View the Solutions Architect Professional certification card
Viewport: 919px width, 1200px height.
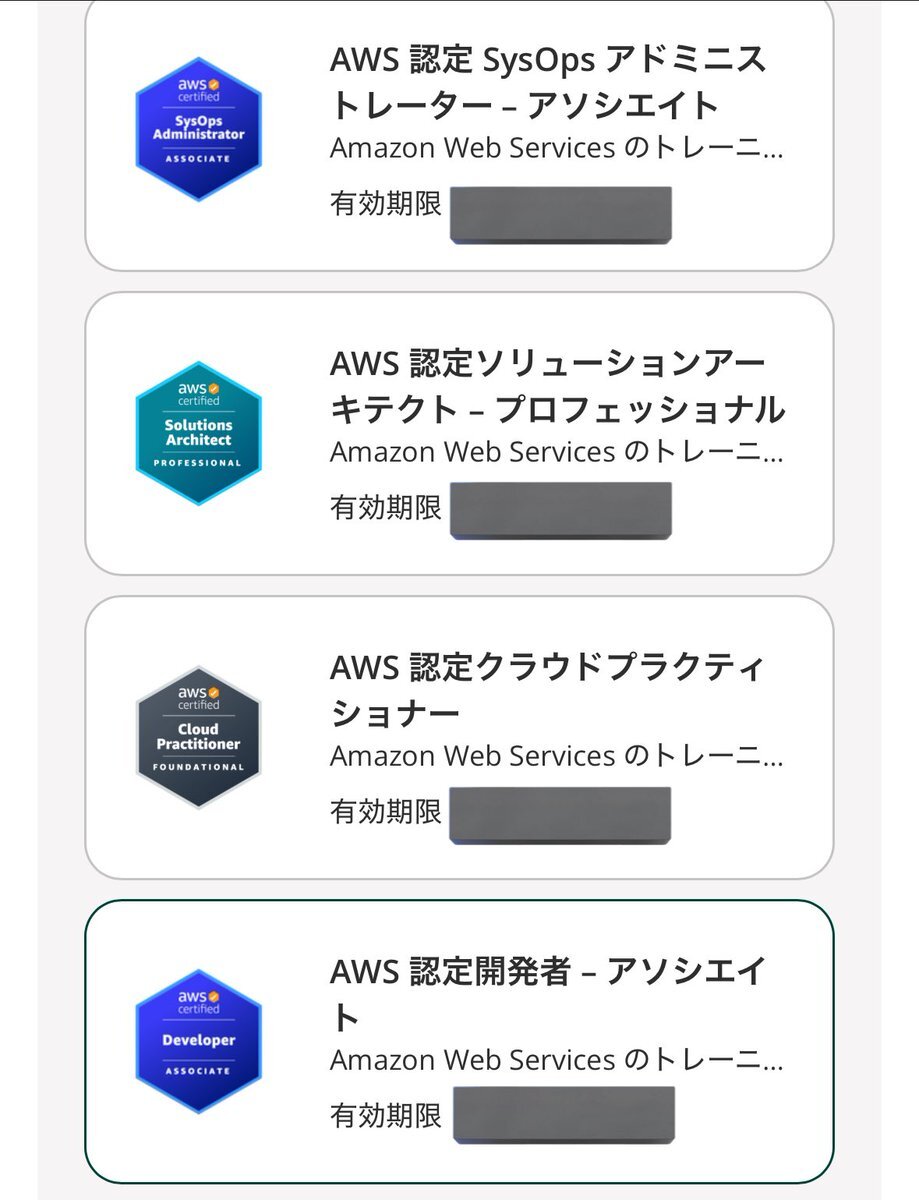point(556,385)
